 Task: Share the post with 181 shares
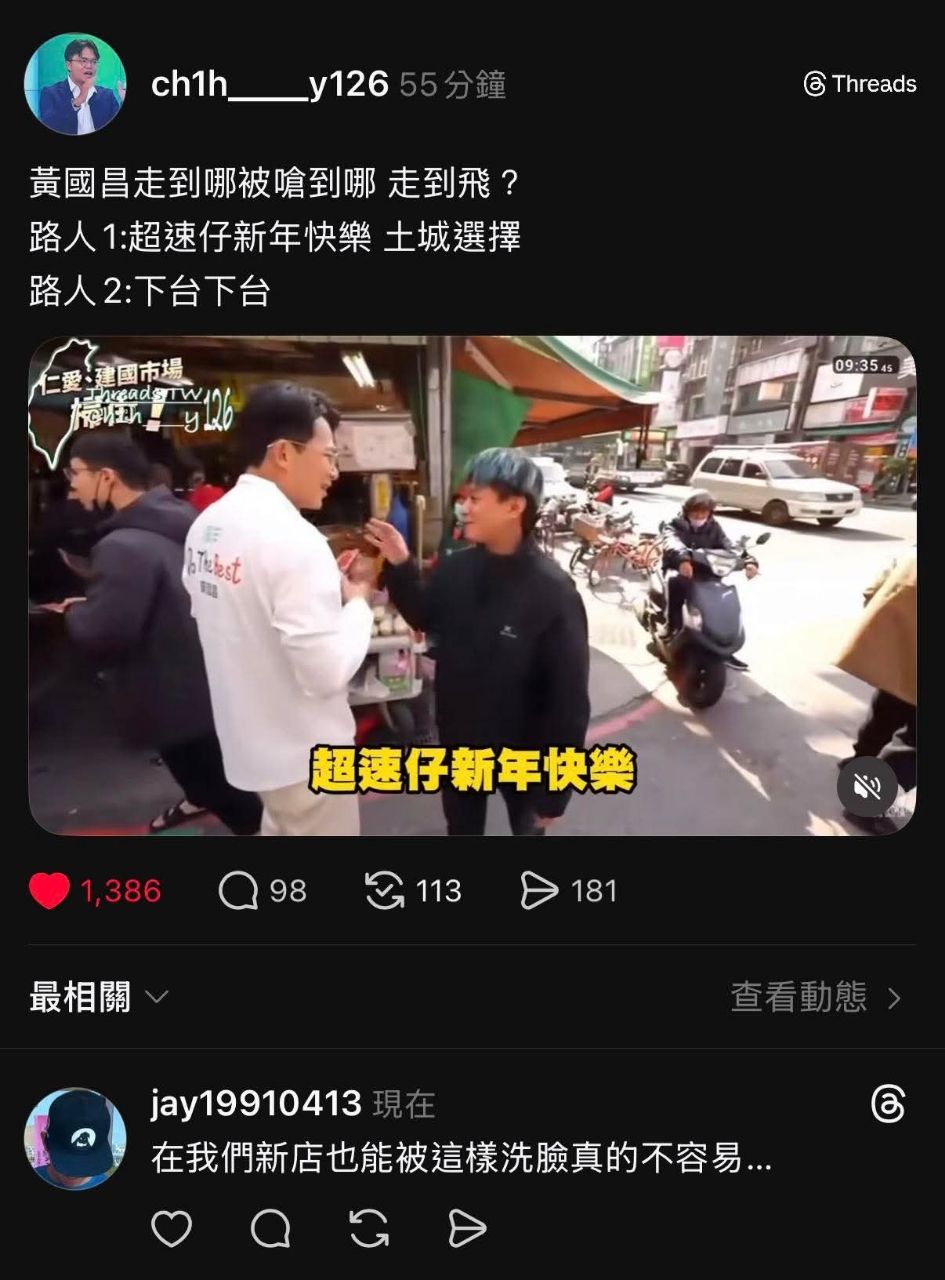pos(540,891)
